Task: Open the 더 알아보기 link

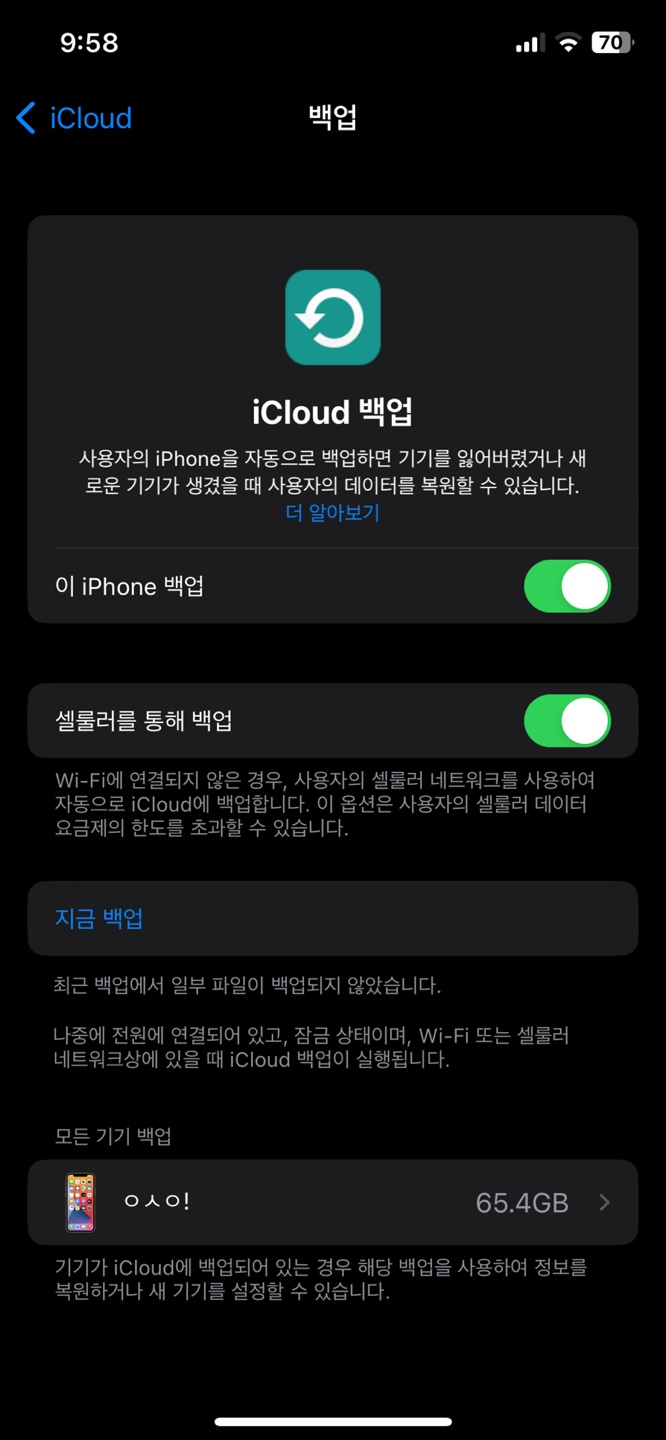Action: (333, 513)
